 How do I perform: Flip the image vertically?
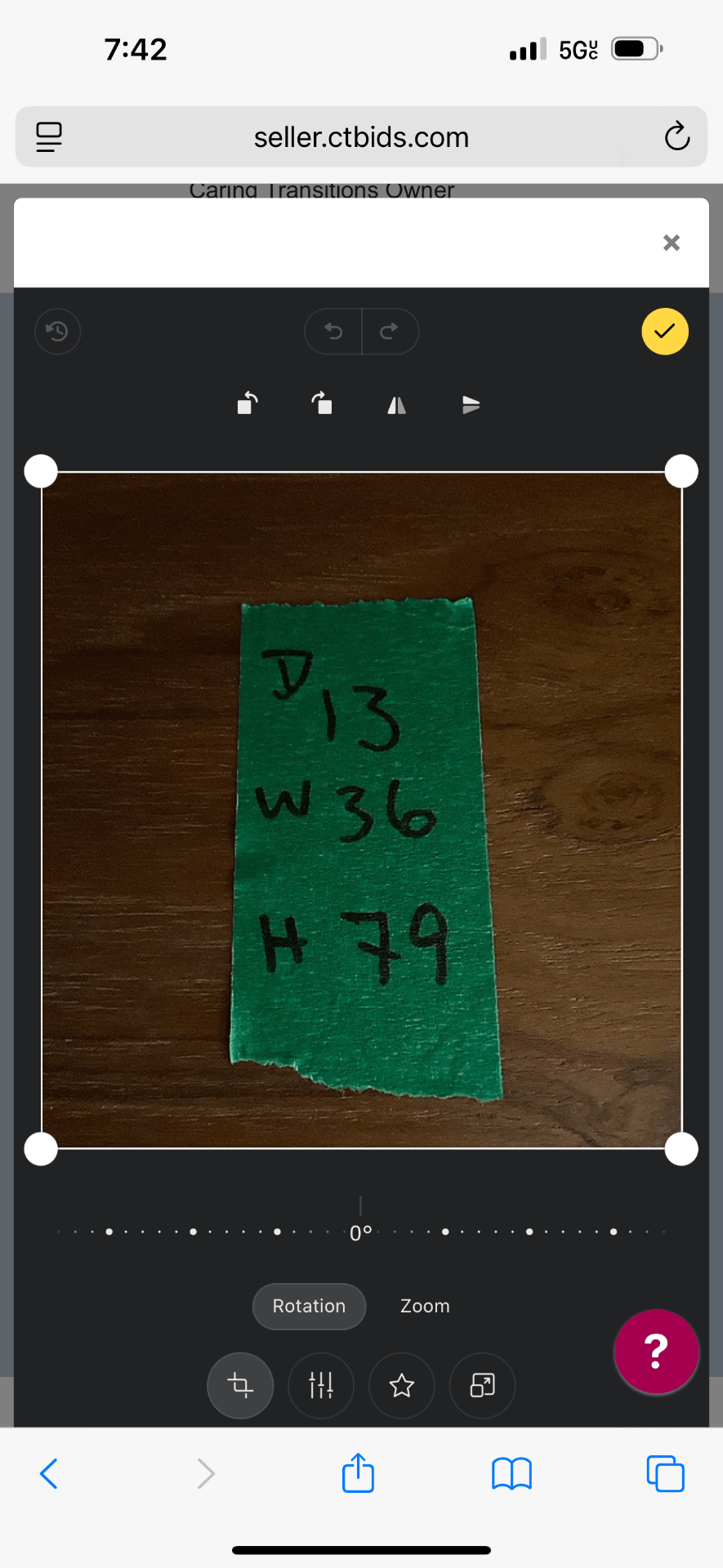point(471,404)
